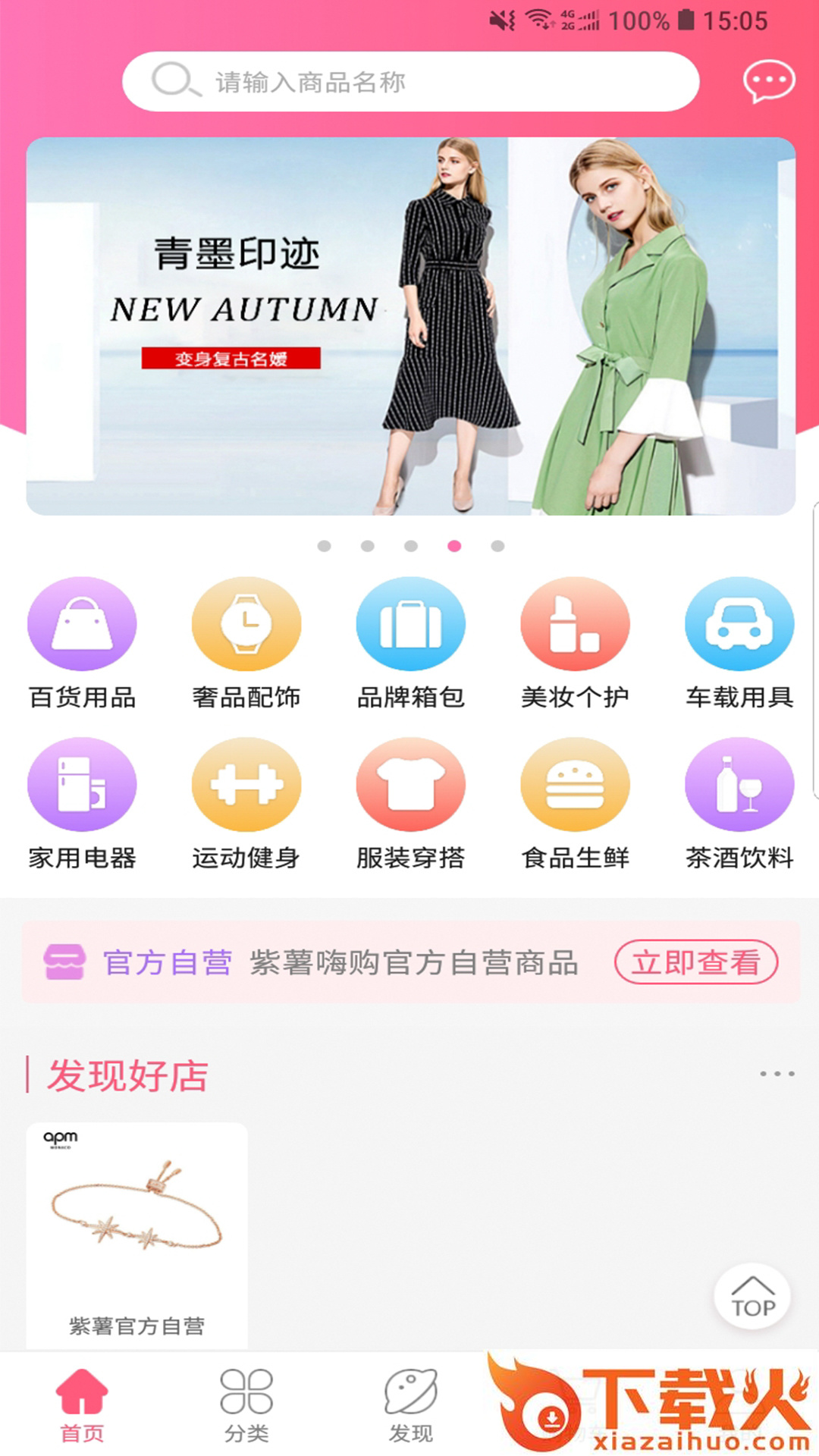Tap the 品牌箱包 luggage icon

(410, 623)
